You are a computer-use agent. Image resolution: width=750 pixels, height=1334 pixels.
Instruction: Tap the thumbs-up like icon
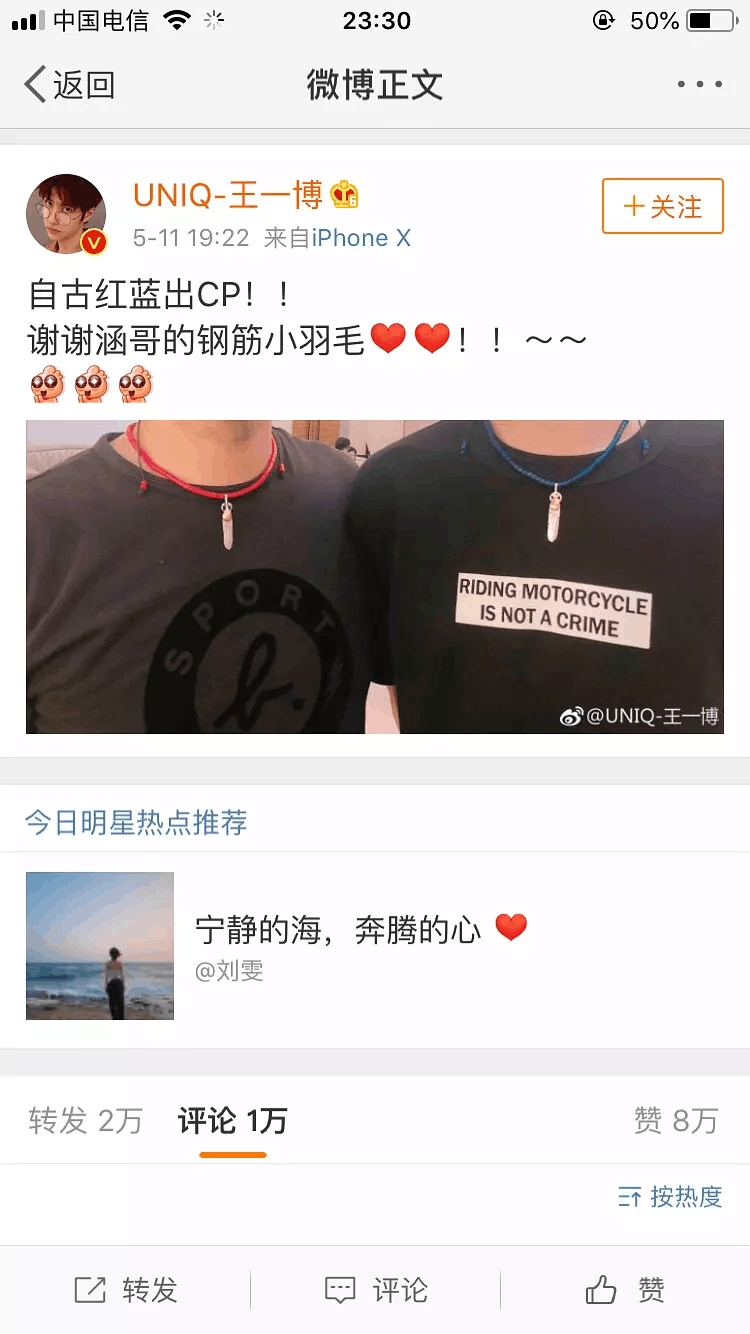click(x=600, y=1290)
